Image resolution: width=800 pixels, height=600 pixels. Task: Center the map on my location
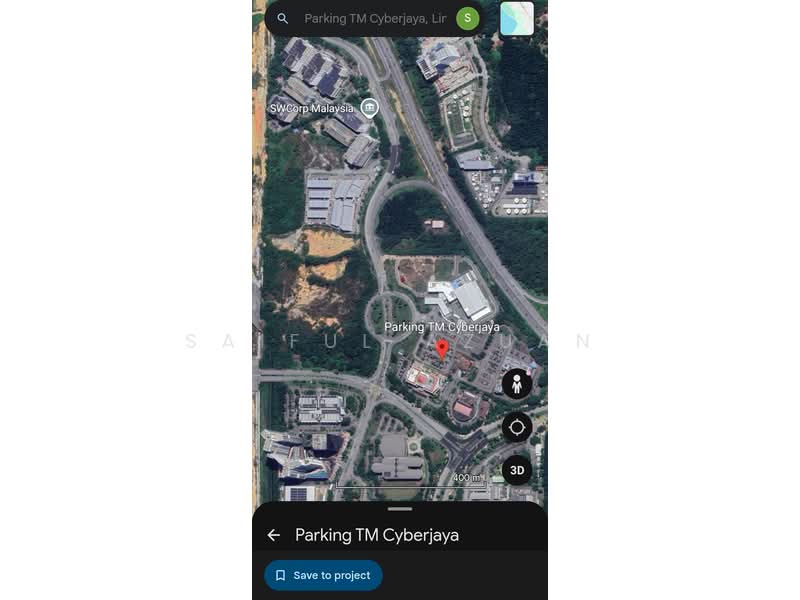click(x=517, y=427)
